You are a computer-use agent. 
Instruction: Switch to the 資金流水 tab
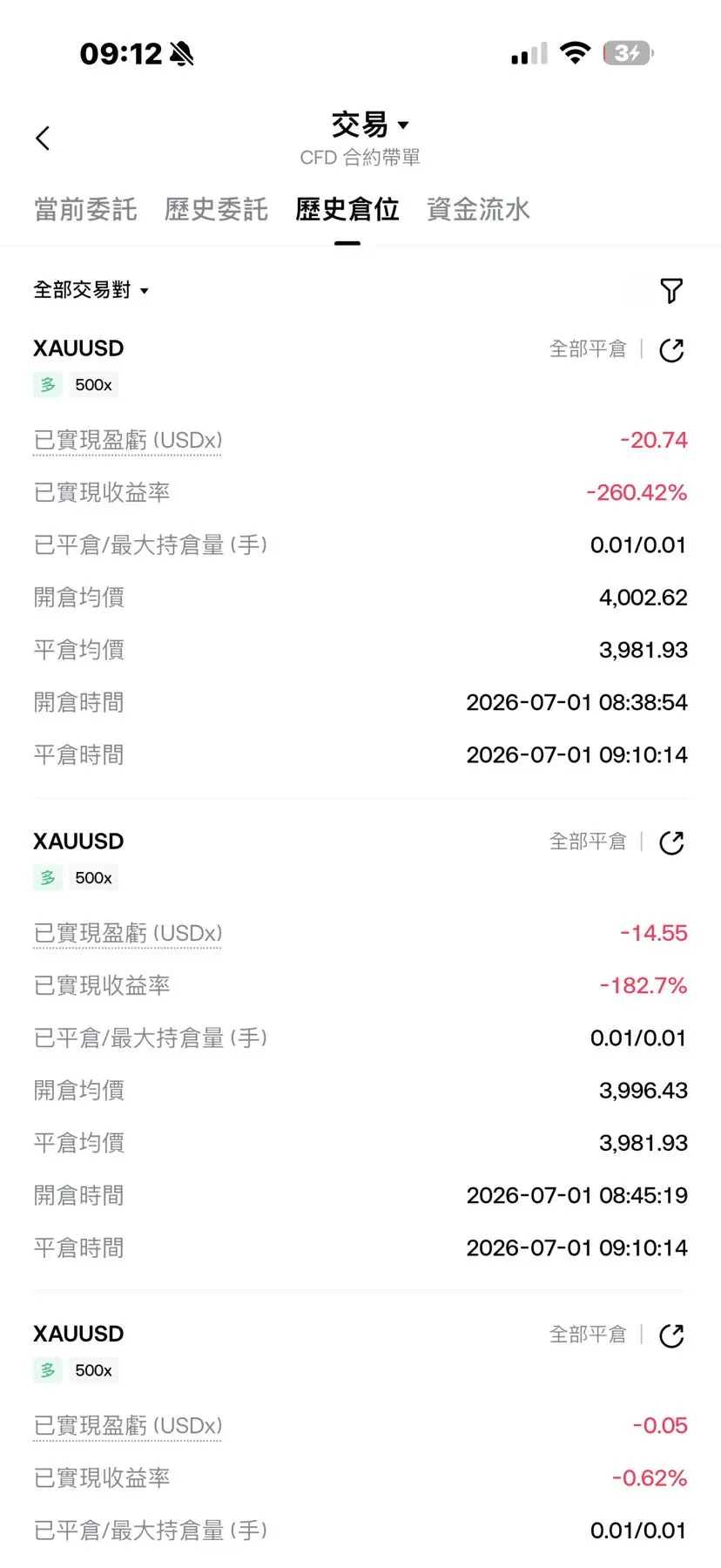click(478, 209)
